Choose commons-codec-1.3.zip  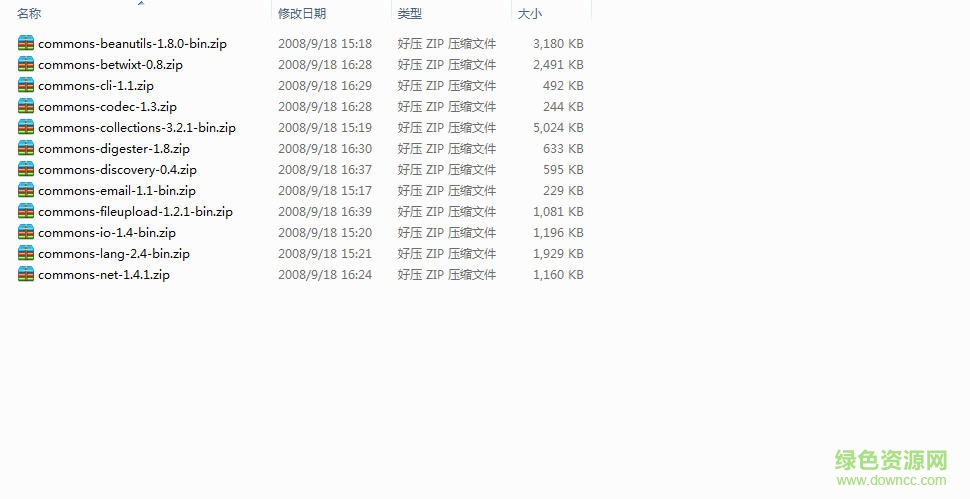(107, 107)
